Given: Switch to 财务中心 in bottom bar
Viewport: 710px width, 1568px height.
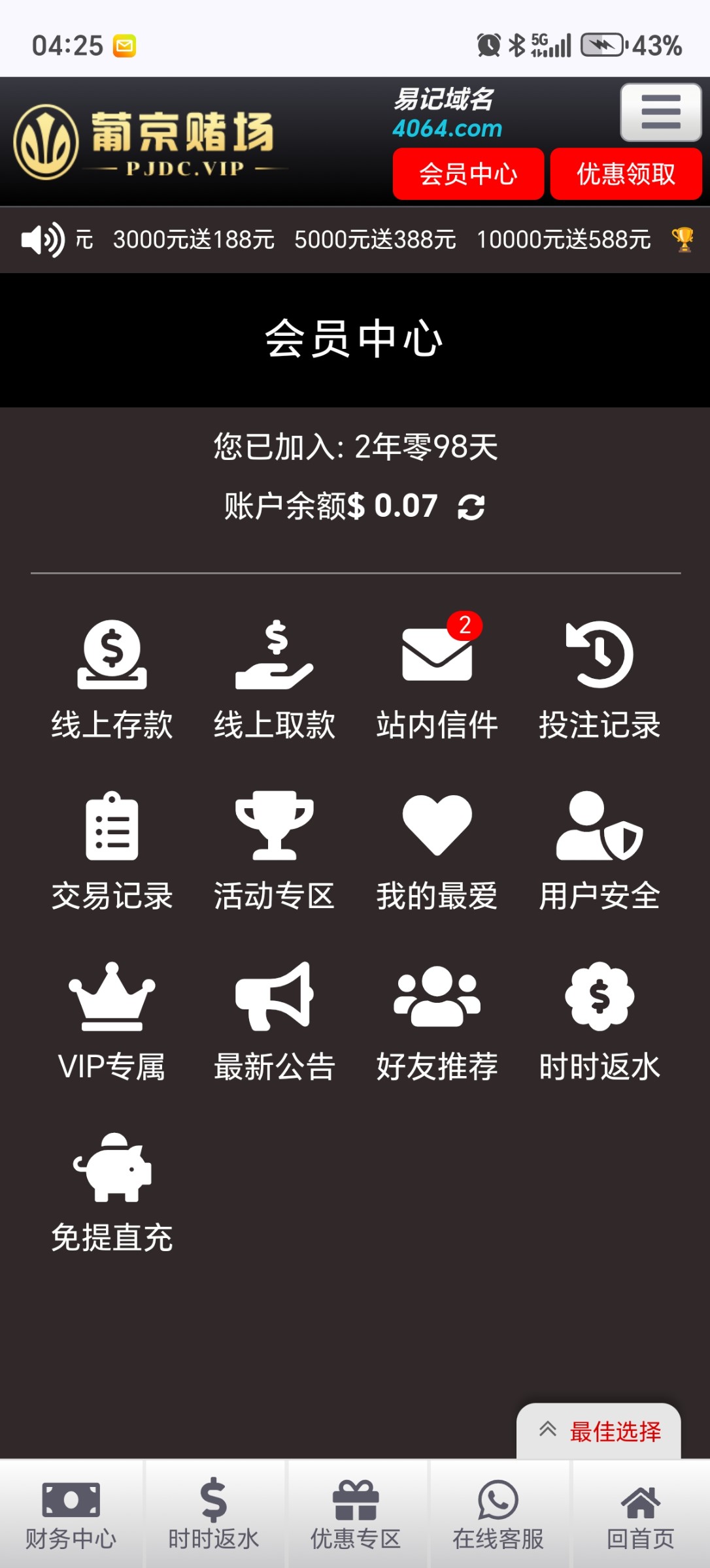Looking at the screenshot, I should (x=71, y=1514).
